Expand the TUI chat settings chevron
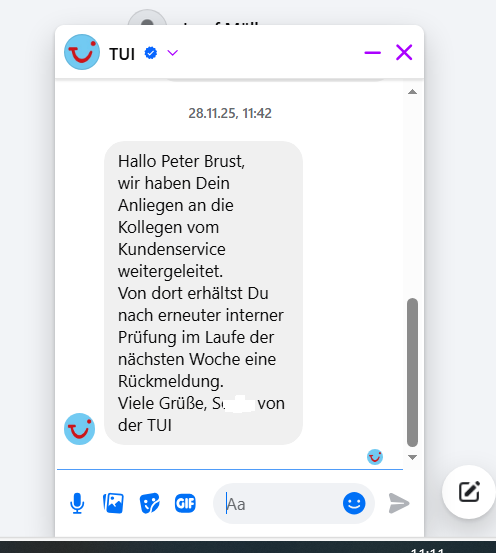This screenshot has width=496, height=553. 173,53
